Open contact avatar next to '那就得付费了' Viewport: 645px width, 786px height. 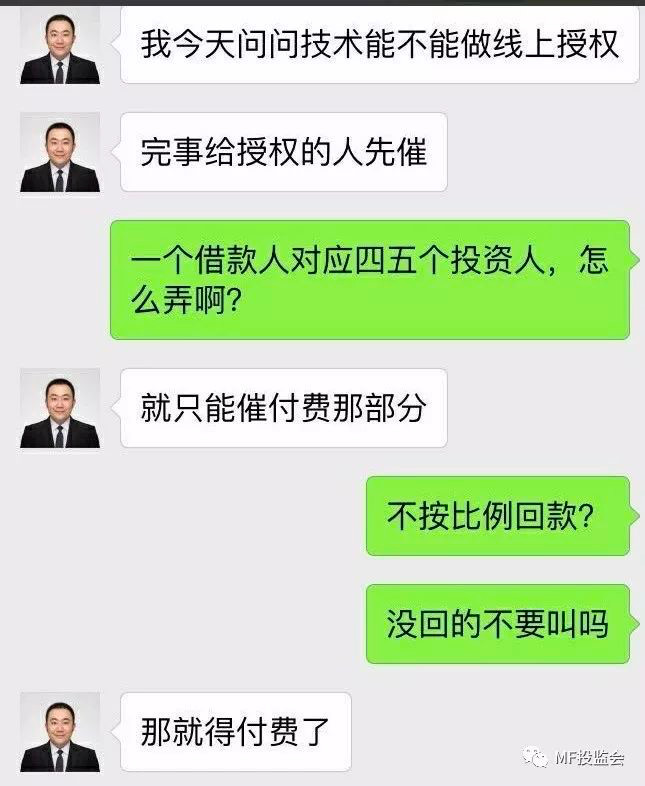(60, 732)
